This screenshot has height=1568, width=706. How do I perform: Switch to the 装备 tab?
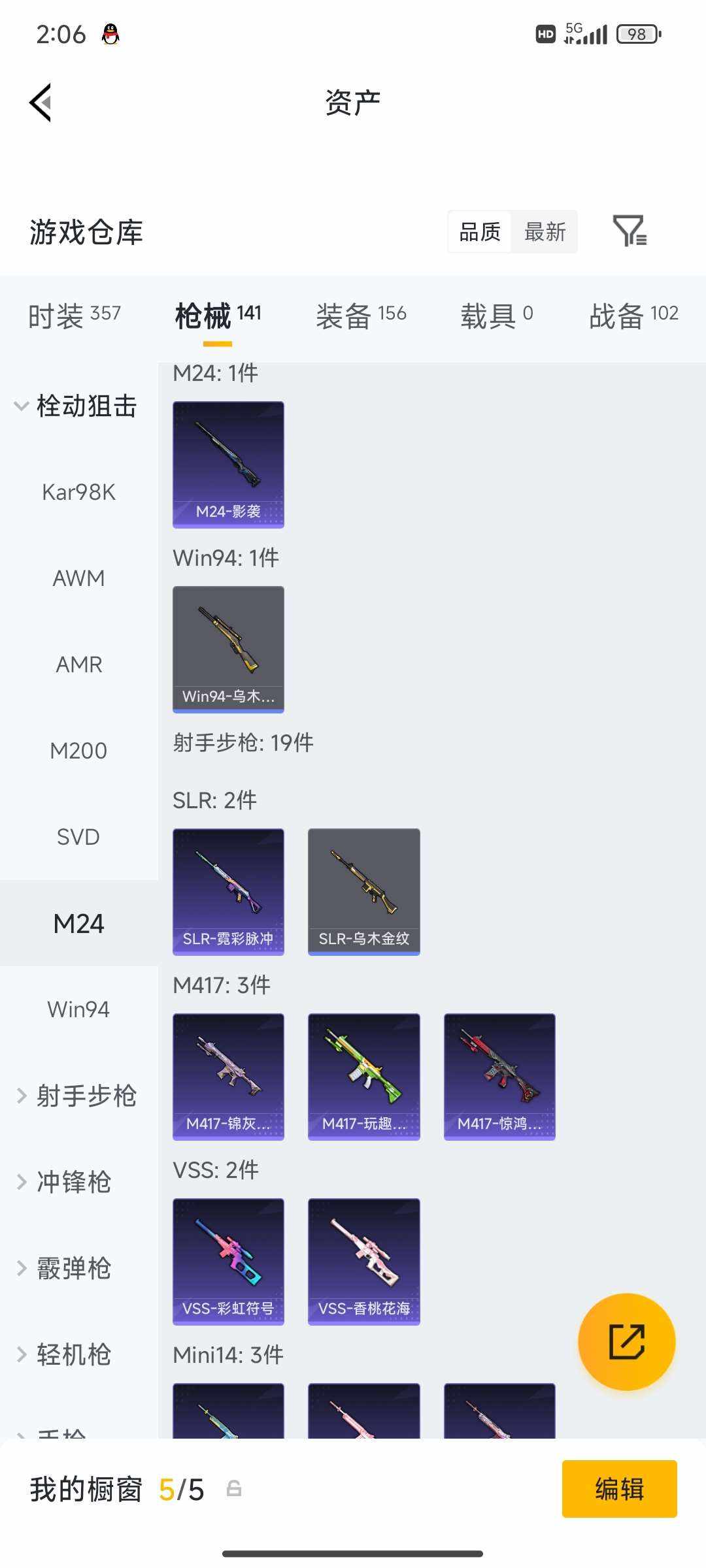[x=361, y=316]
